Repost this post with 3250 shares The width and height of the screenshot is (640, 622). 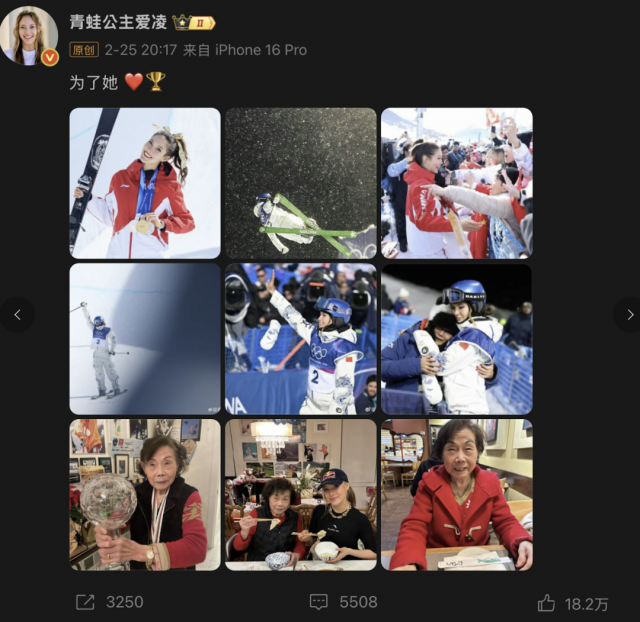pyautogui.click(x=110, y=602)
